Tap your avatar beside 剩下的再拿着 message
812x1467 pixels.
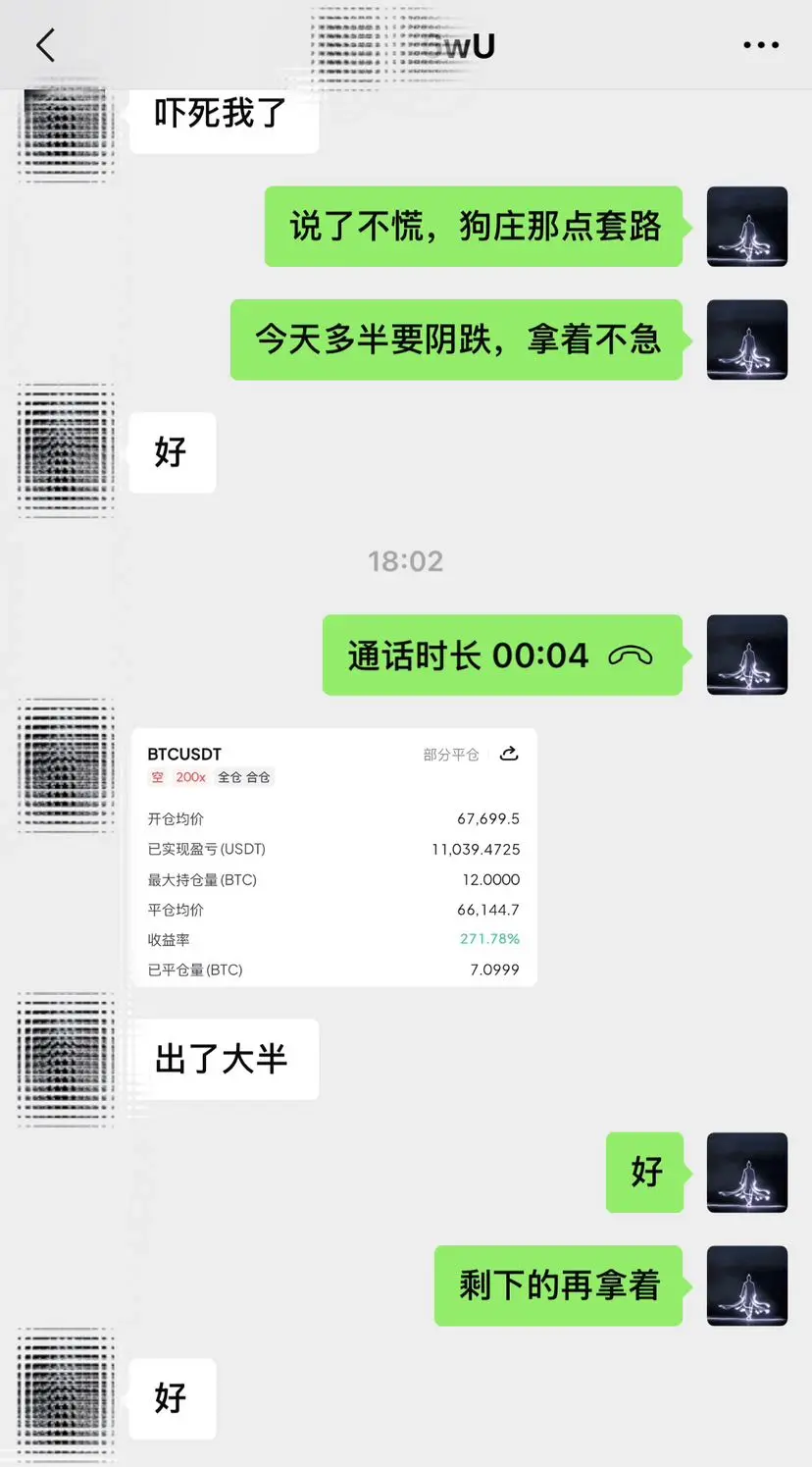[x=747, y=1285]
